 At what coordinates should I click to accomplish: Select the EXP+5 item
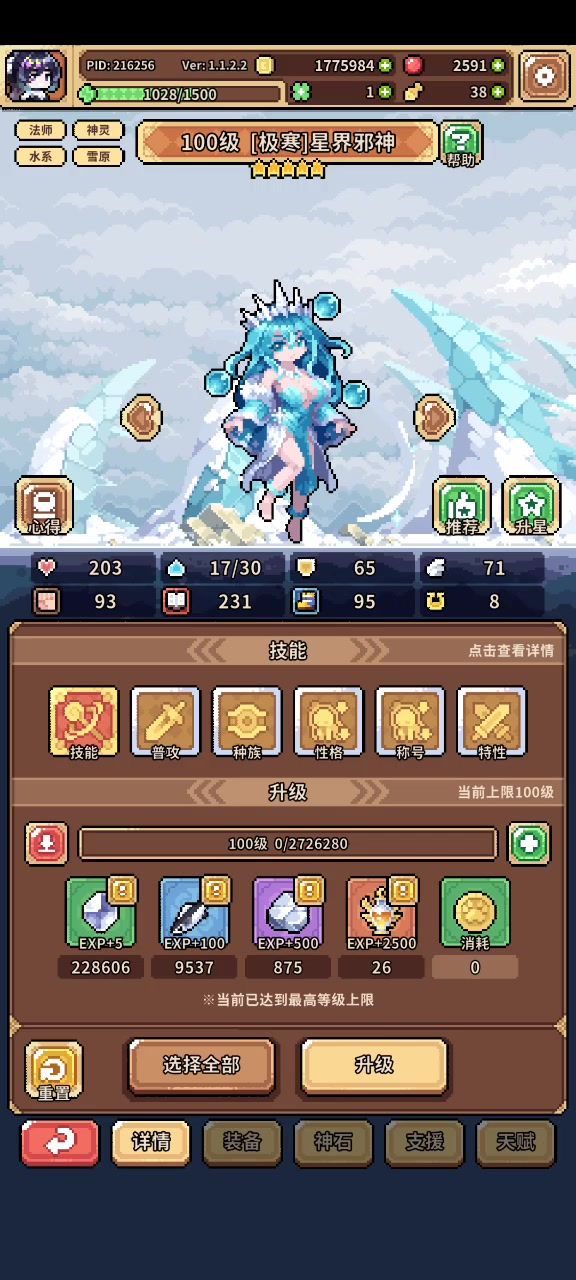pyautogui.click(x=101, y=913)
